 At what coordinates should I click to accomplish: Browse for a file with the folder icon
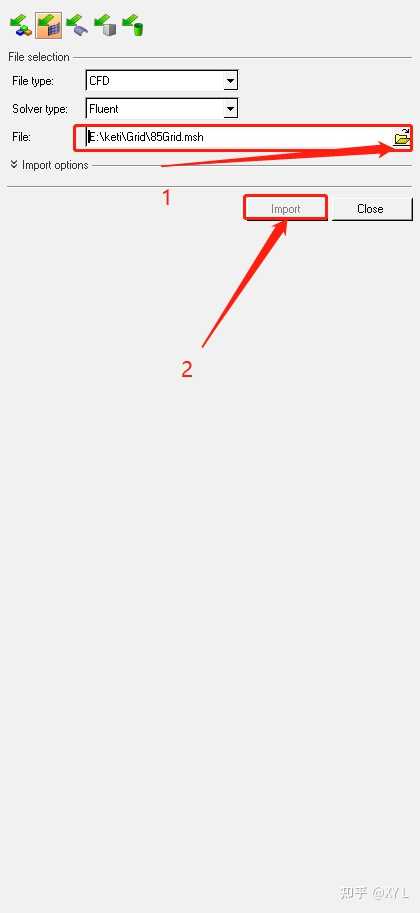[x=402, y=137]
